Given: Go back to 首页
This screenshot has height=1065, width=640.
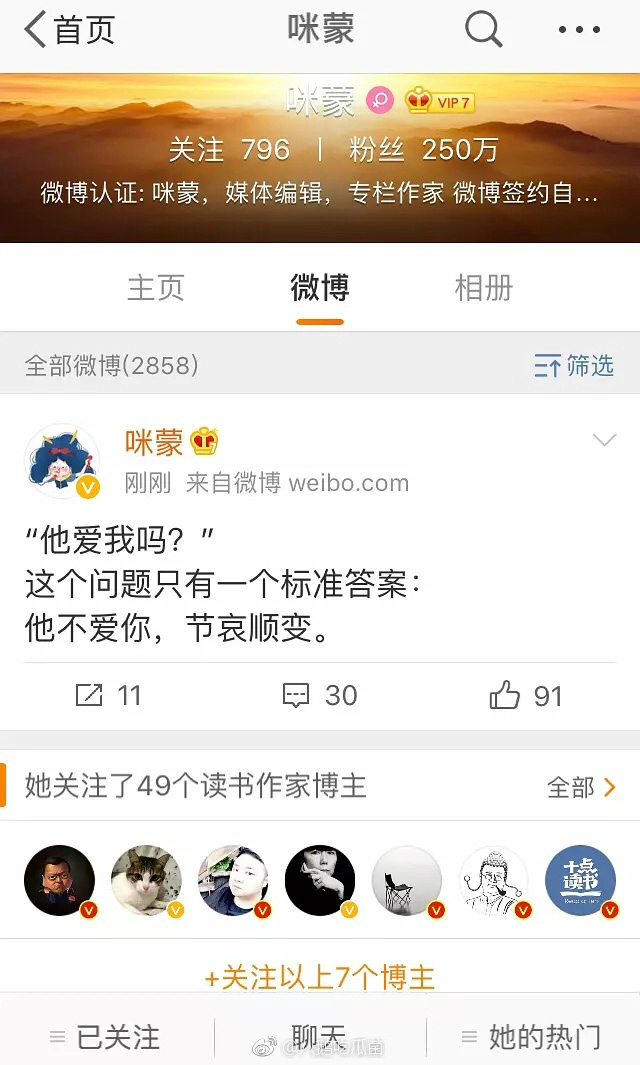Looking at the screenshot, I should pyautogui.click(x=70, y=30).
